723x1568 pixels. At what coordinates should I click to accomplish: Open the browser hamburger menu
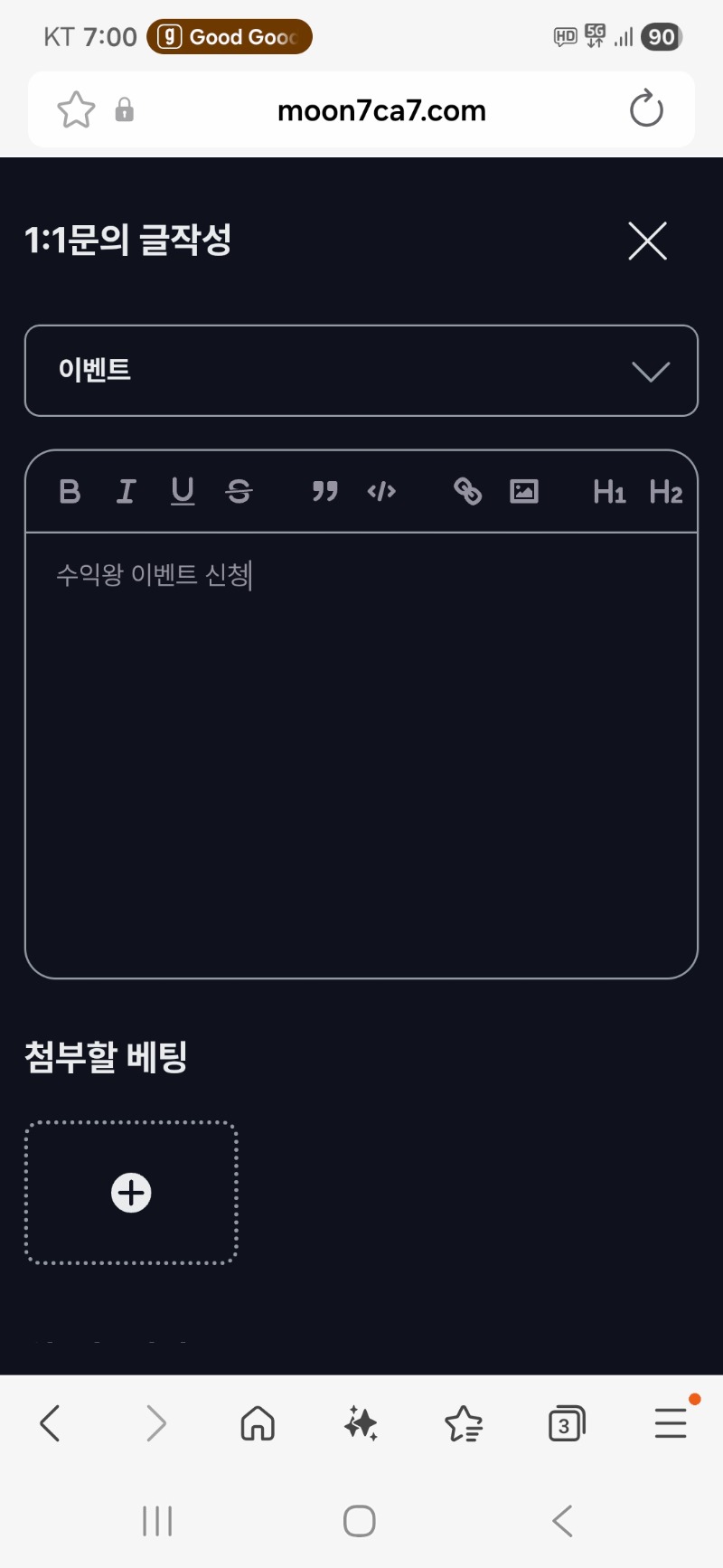[x=671, y=1424]
